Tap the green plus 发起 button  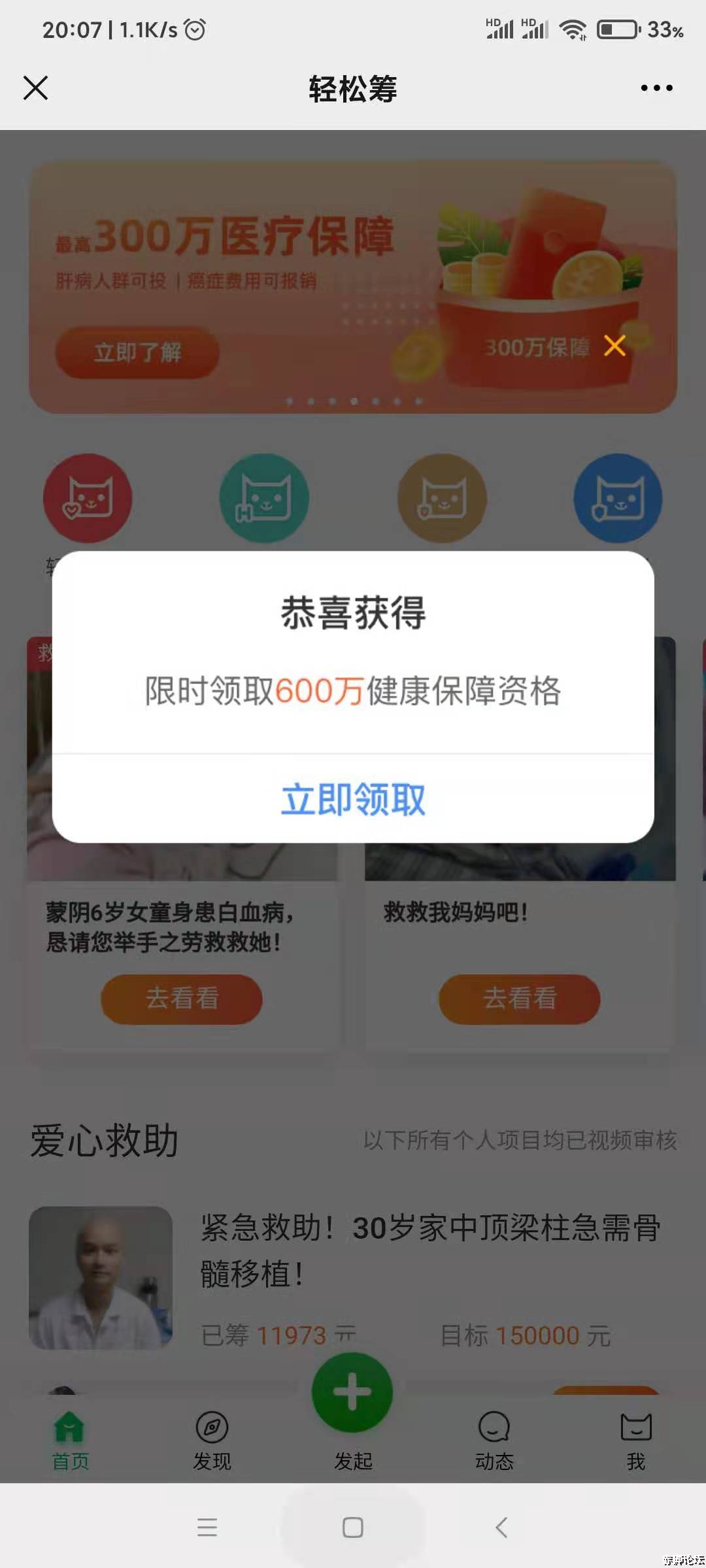click(352, 1393)
